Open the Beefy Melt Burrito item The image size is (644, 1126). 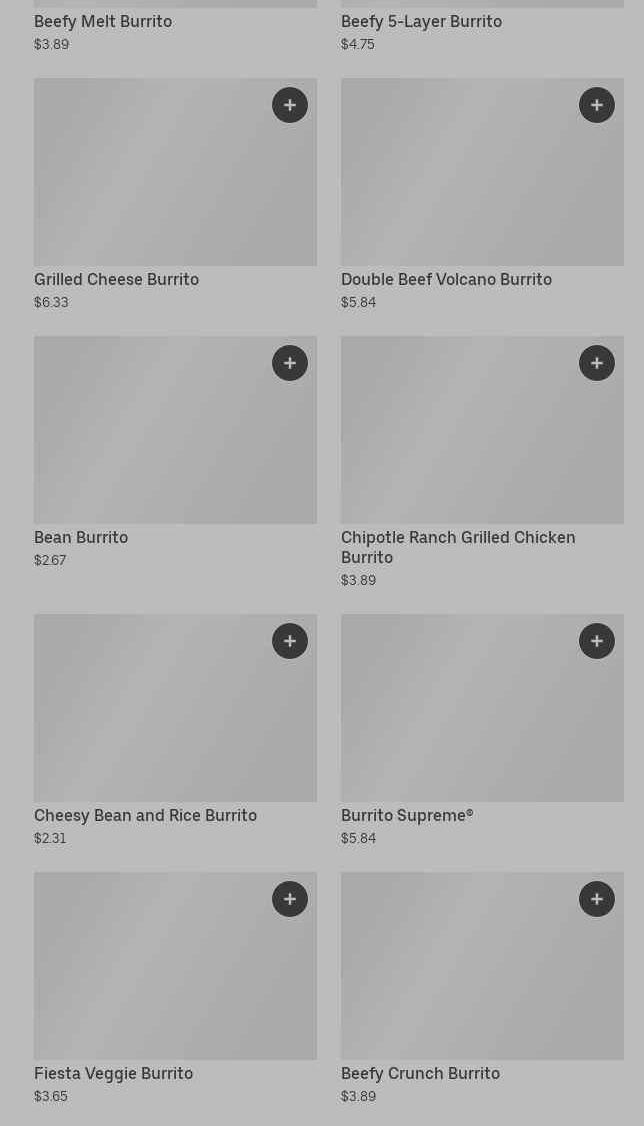click(x=103, y=22)
